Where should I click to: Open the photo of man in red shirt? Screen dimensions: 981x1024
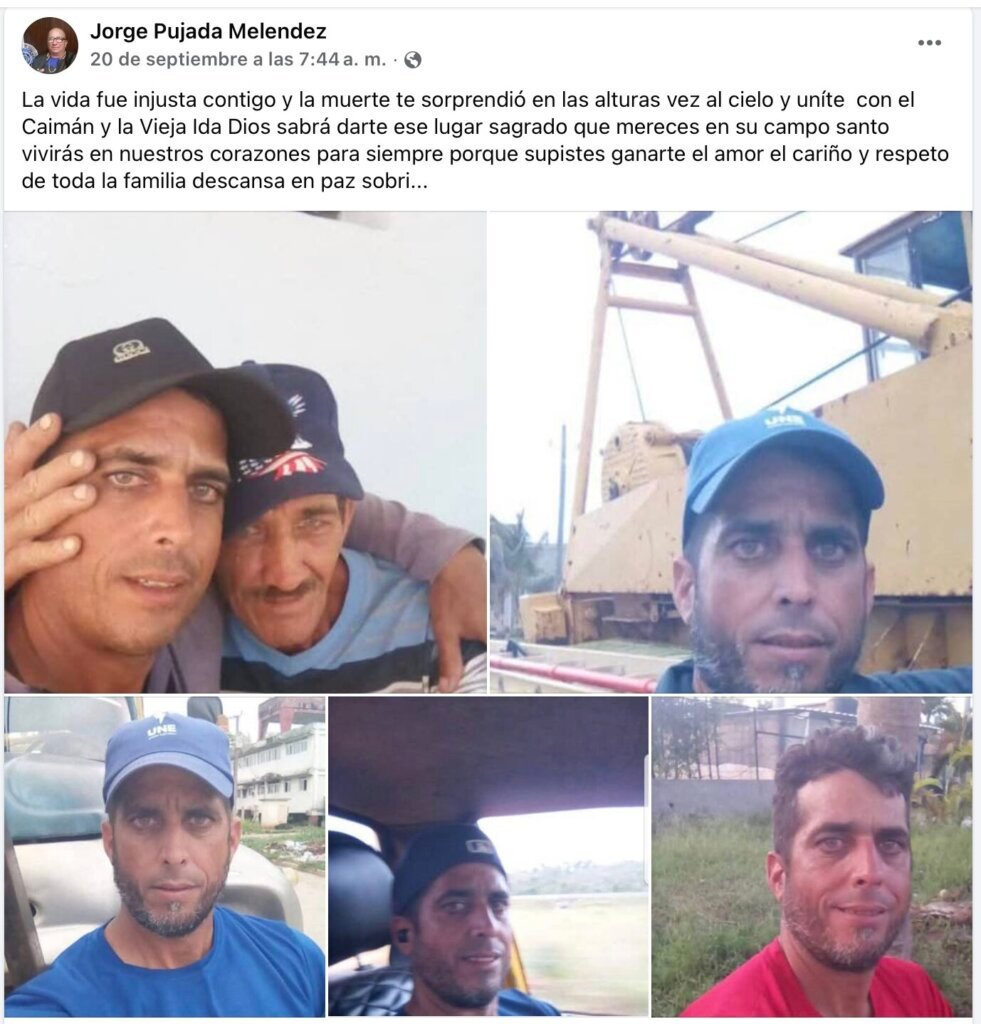tap(811, 856)
